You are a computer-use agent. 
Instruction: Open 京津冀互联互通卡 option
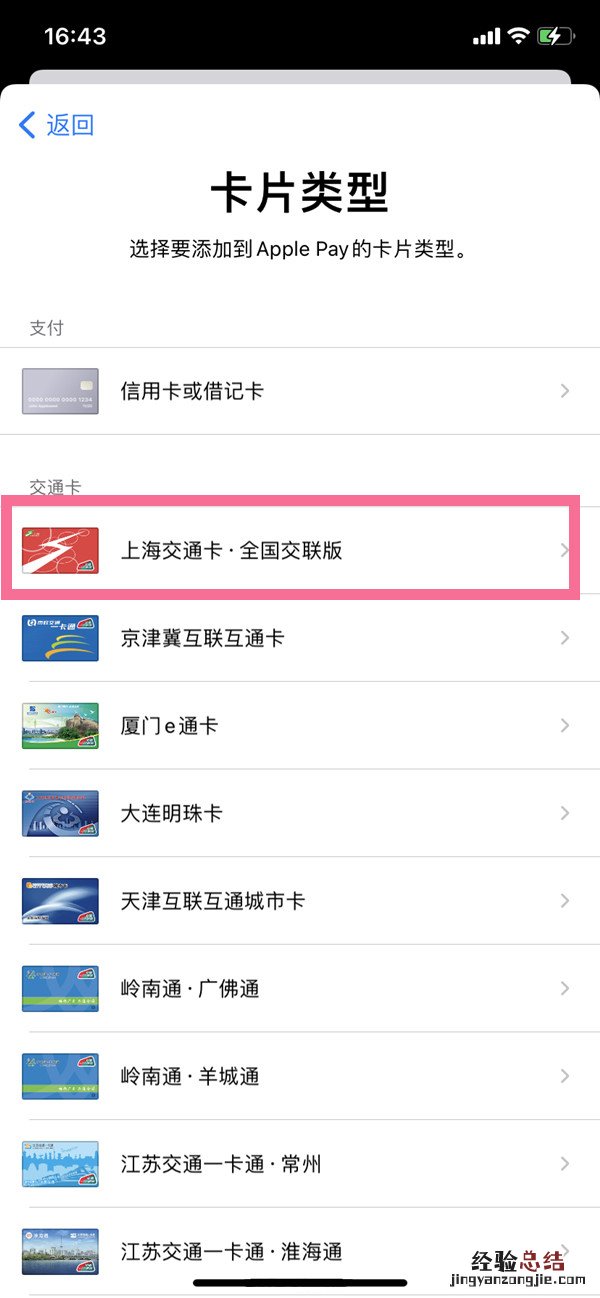click(x=300, y=638)
